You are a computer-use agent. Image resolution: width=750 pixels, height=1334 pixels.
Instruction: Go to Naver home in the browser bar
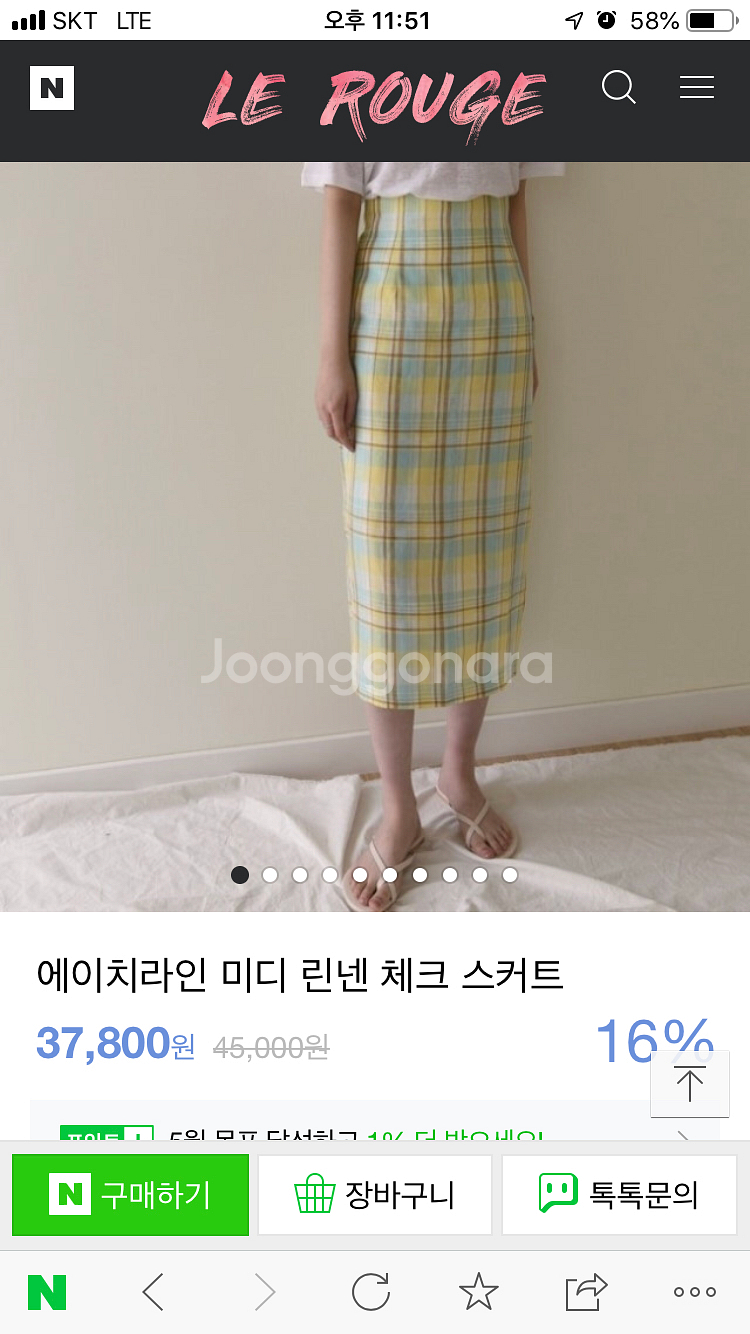[47, 1292]
